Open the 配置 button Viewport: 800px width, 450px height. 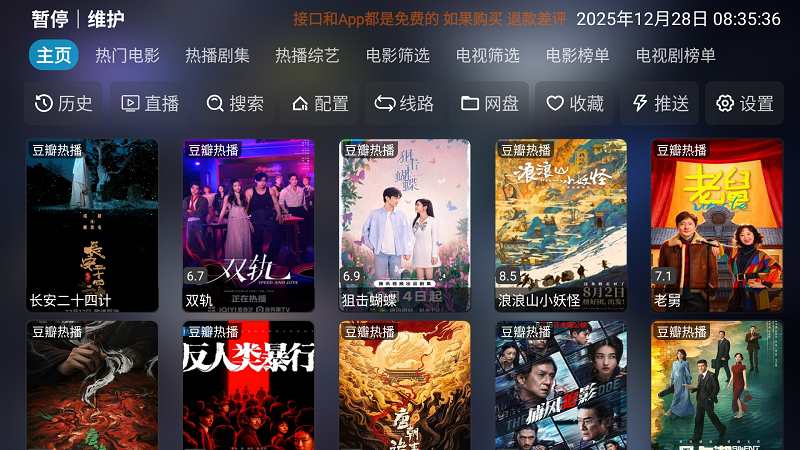point(320,103)
